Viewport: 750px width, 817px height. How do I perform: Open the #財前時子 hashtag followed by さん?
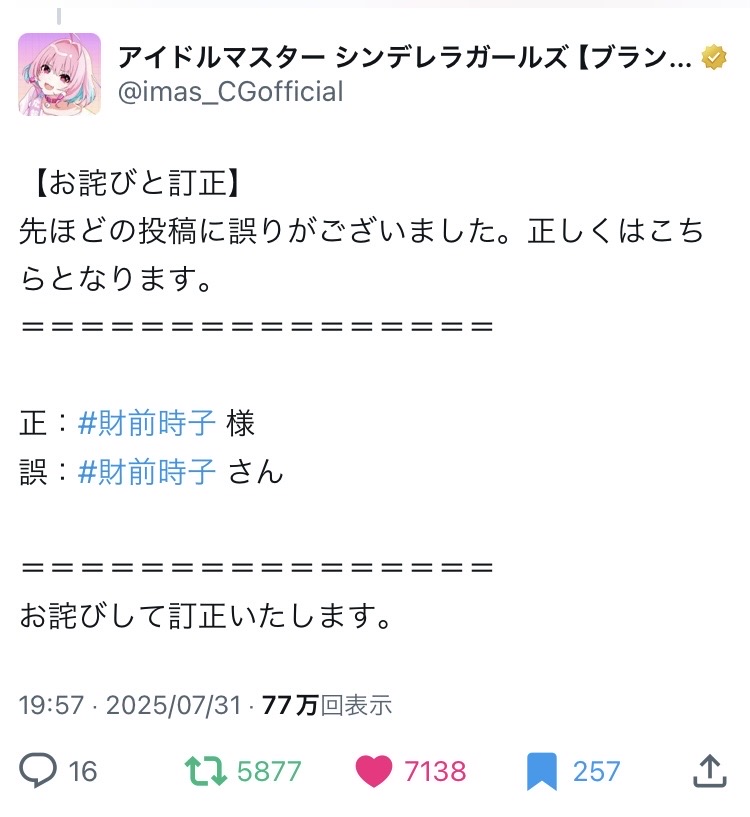tap(147, 471)
